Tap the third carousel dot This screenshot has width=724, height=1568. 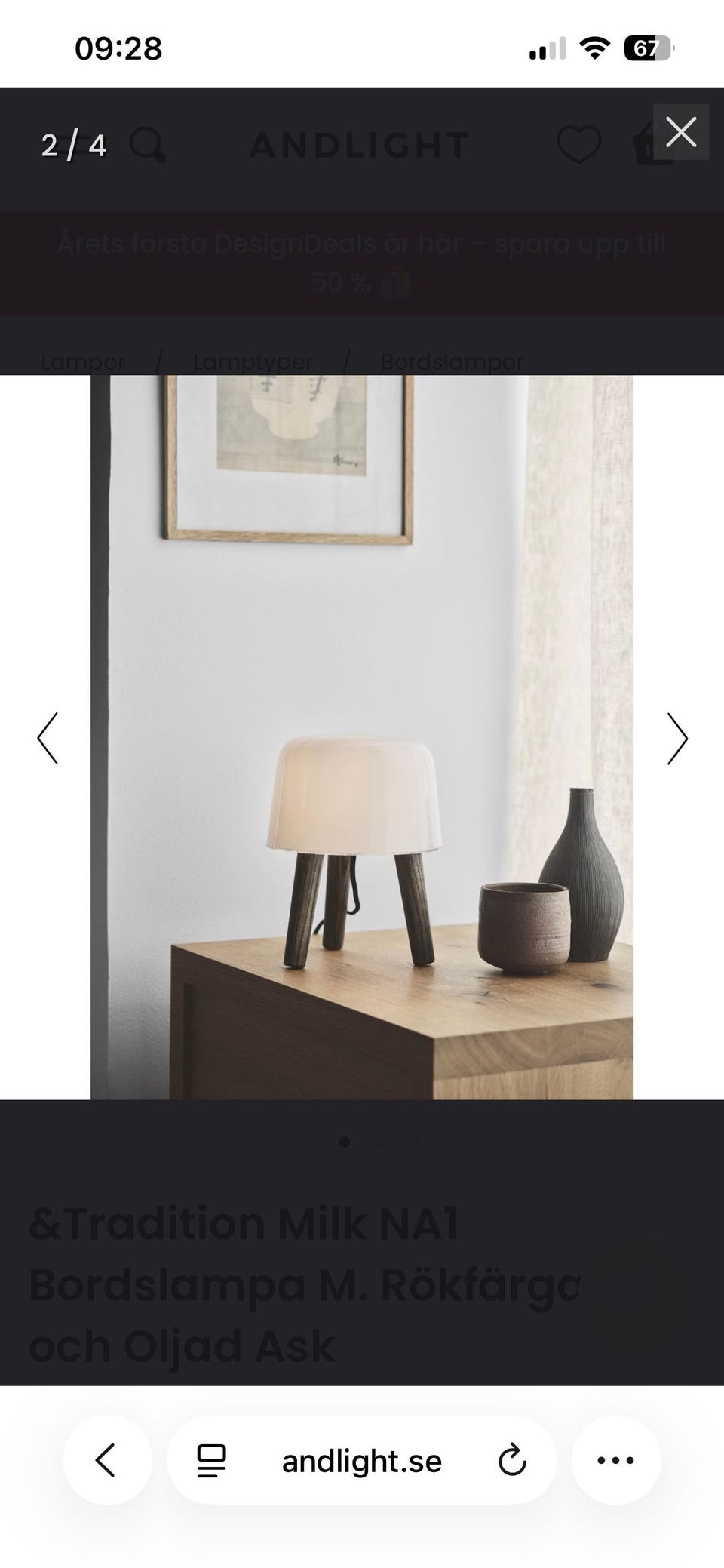(380, 1142)
